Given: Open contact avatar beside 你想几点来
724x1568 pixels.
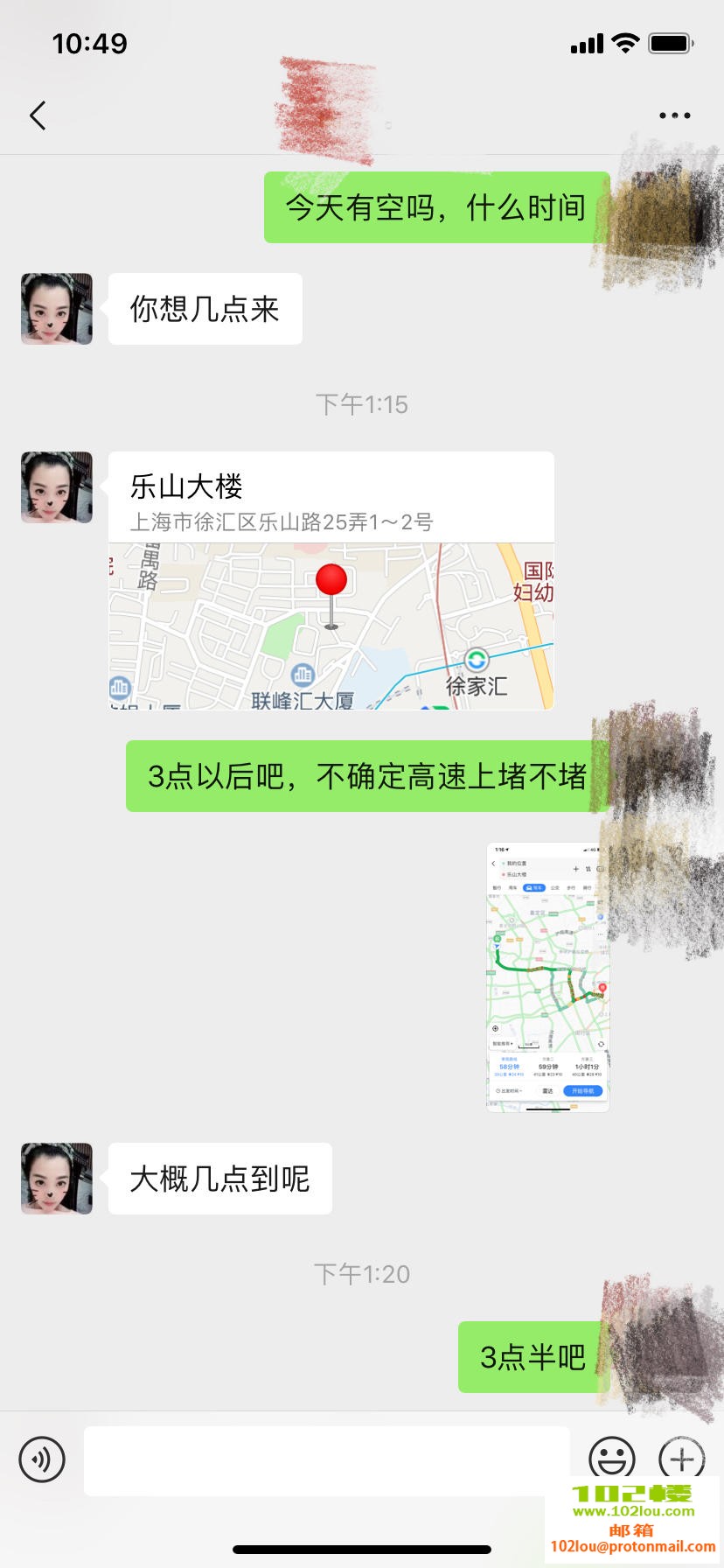Looking at the screenshot, I should 57,309.
